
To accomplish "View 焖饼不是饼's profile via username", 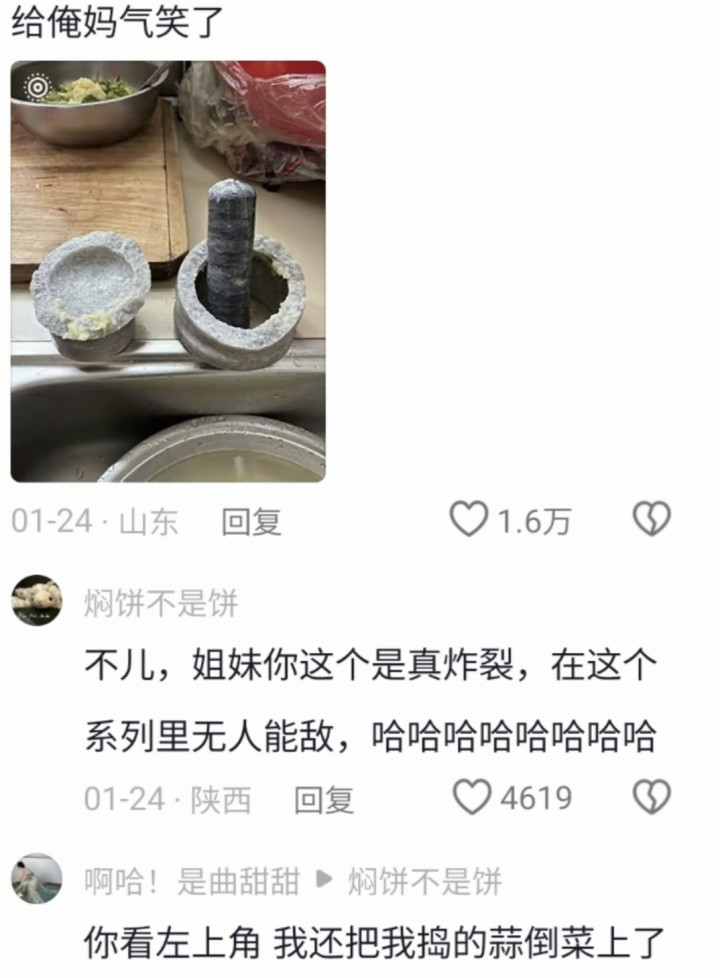I will tap(161, 604).
